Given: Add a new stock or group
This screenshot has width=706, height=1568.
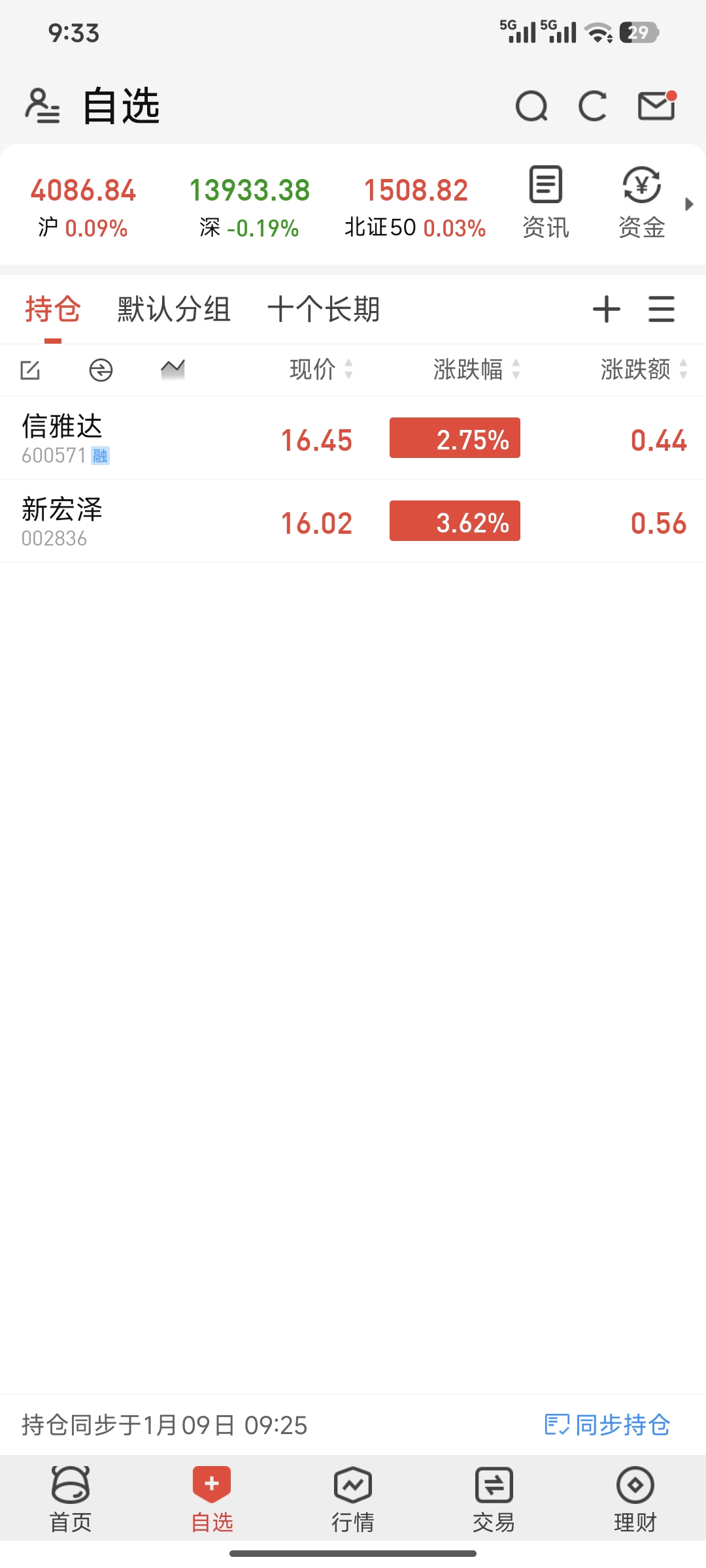Looking at the screenshot, I should pyautogui.click(x=606, y=310).
